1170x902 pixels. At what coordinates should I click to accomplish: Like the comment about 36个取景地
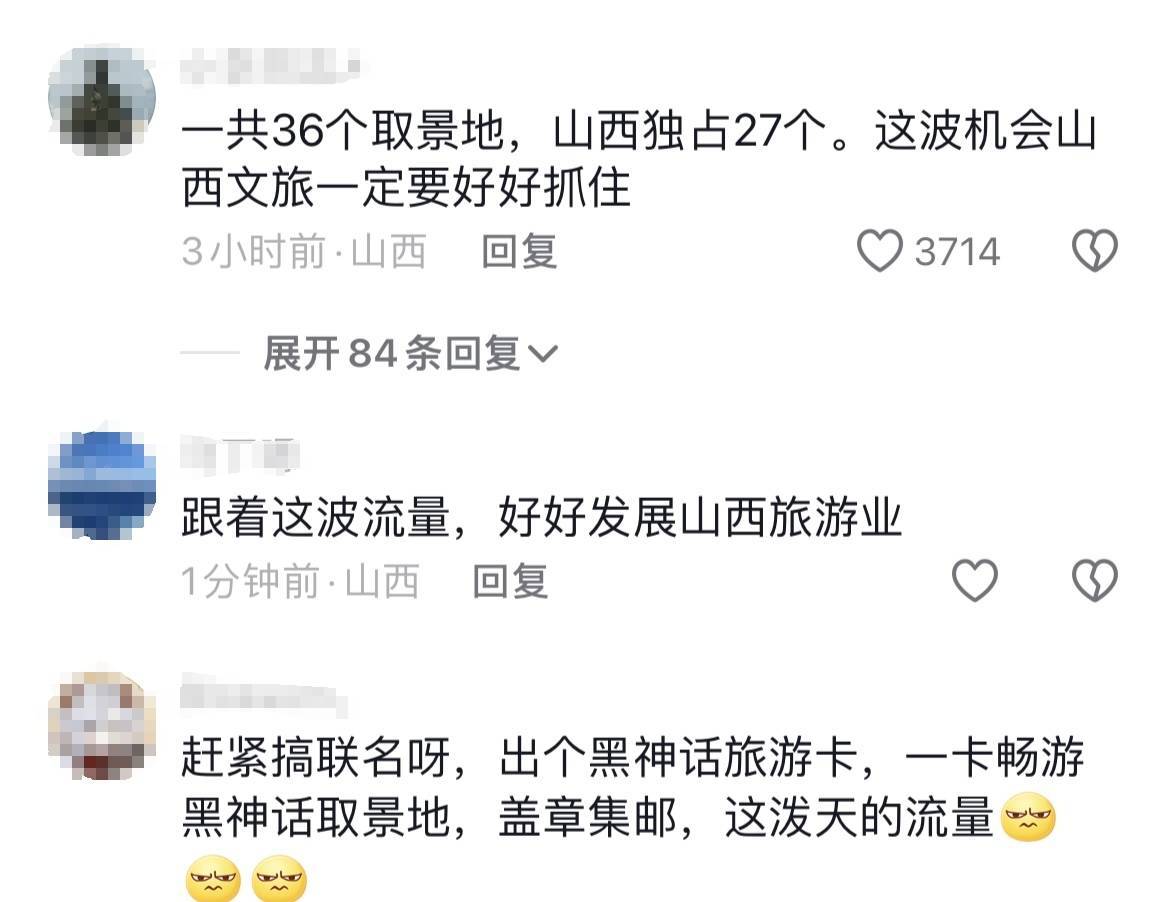point(881,251)
